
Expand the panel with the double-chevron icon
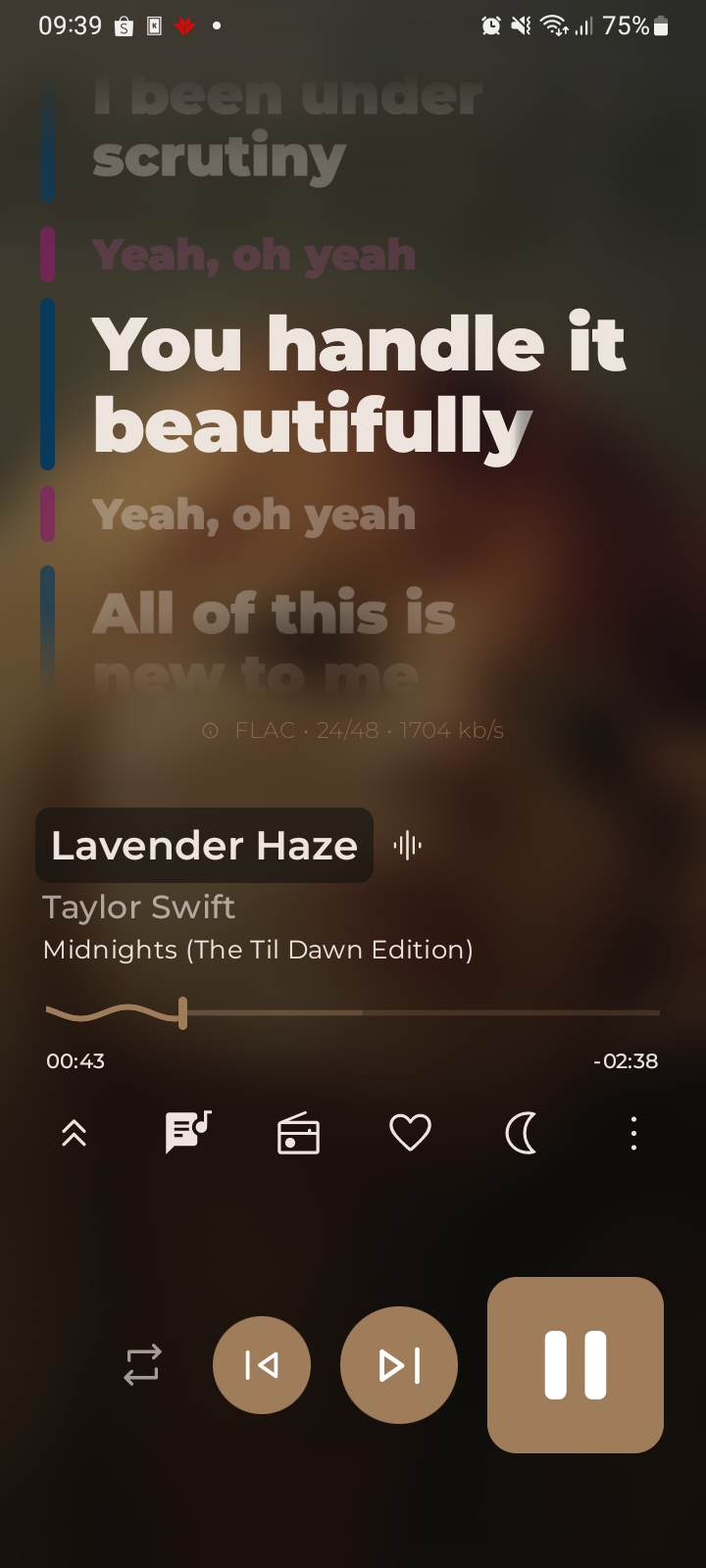pyautogui.click(x=75, y=1134)
